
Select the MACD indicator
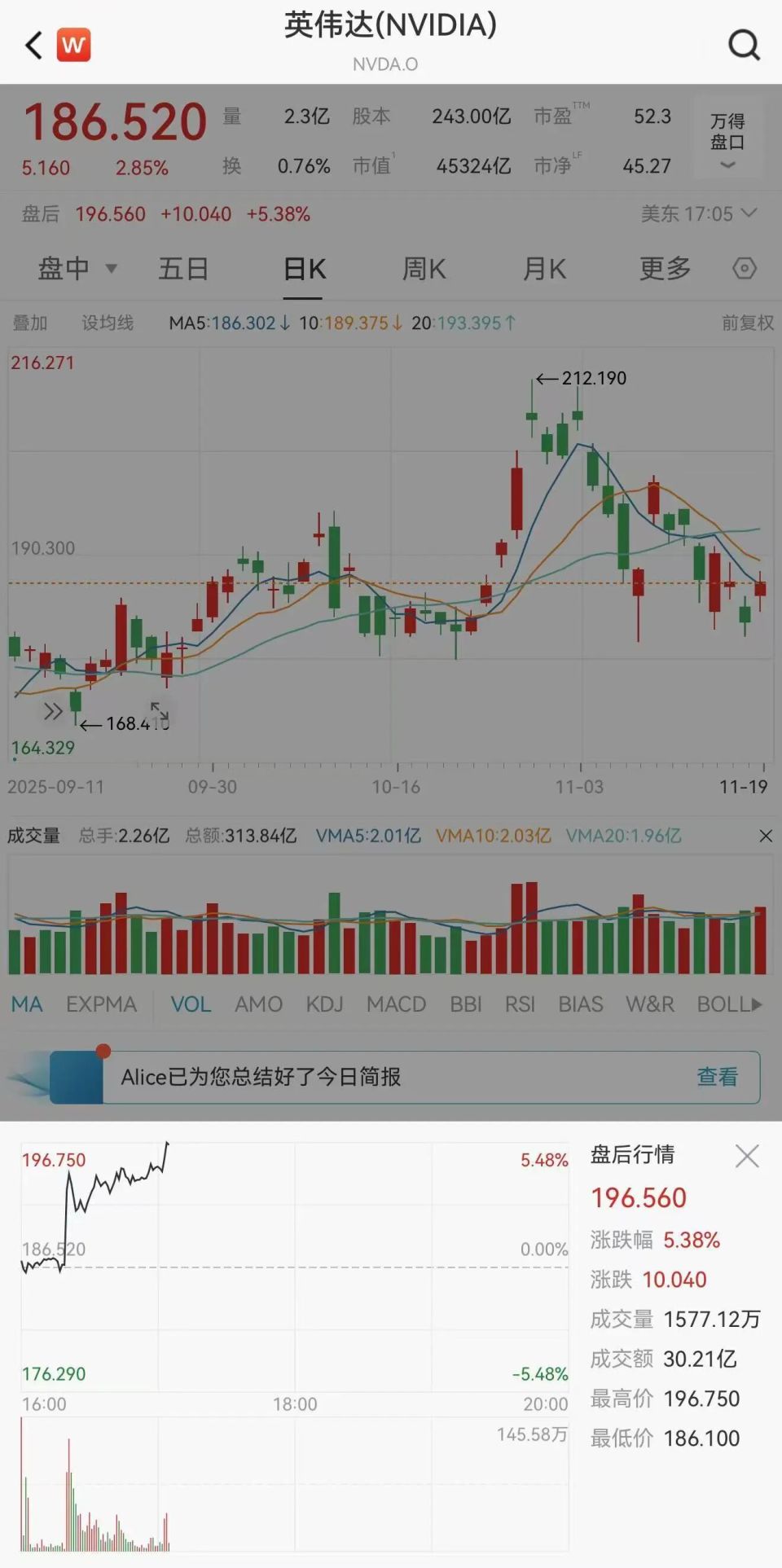[396, 1004]
